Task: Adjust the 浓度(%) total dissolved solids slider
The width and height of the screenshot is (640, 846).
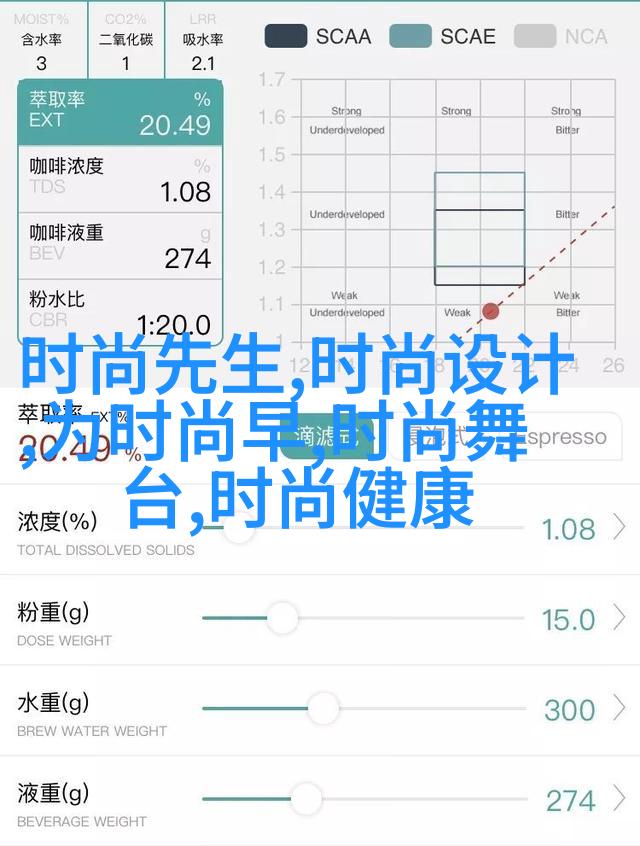Action: pos(238,527)
